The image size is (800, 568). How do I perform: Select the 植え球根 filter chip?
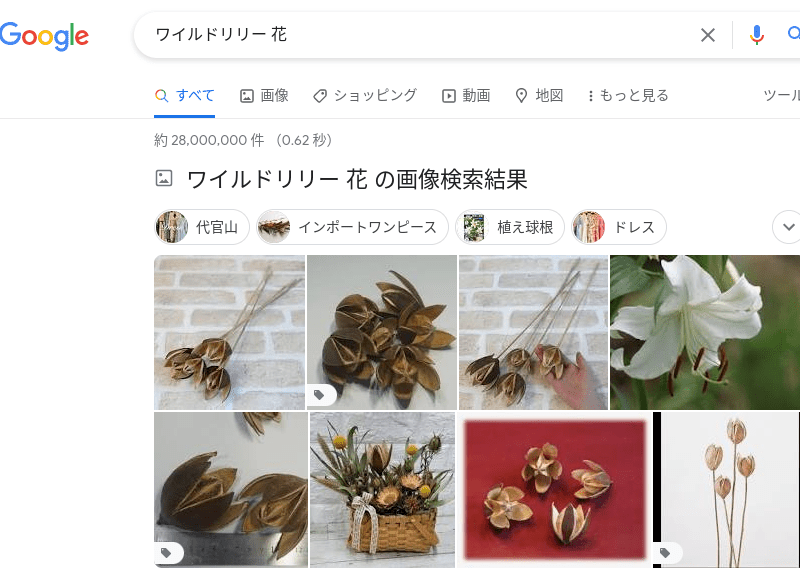click(510, 227)
